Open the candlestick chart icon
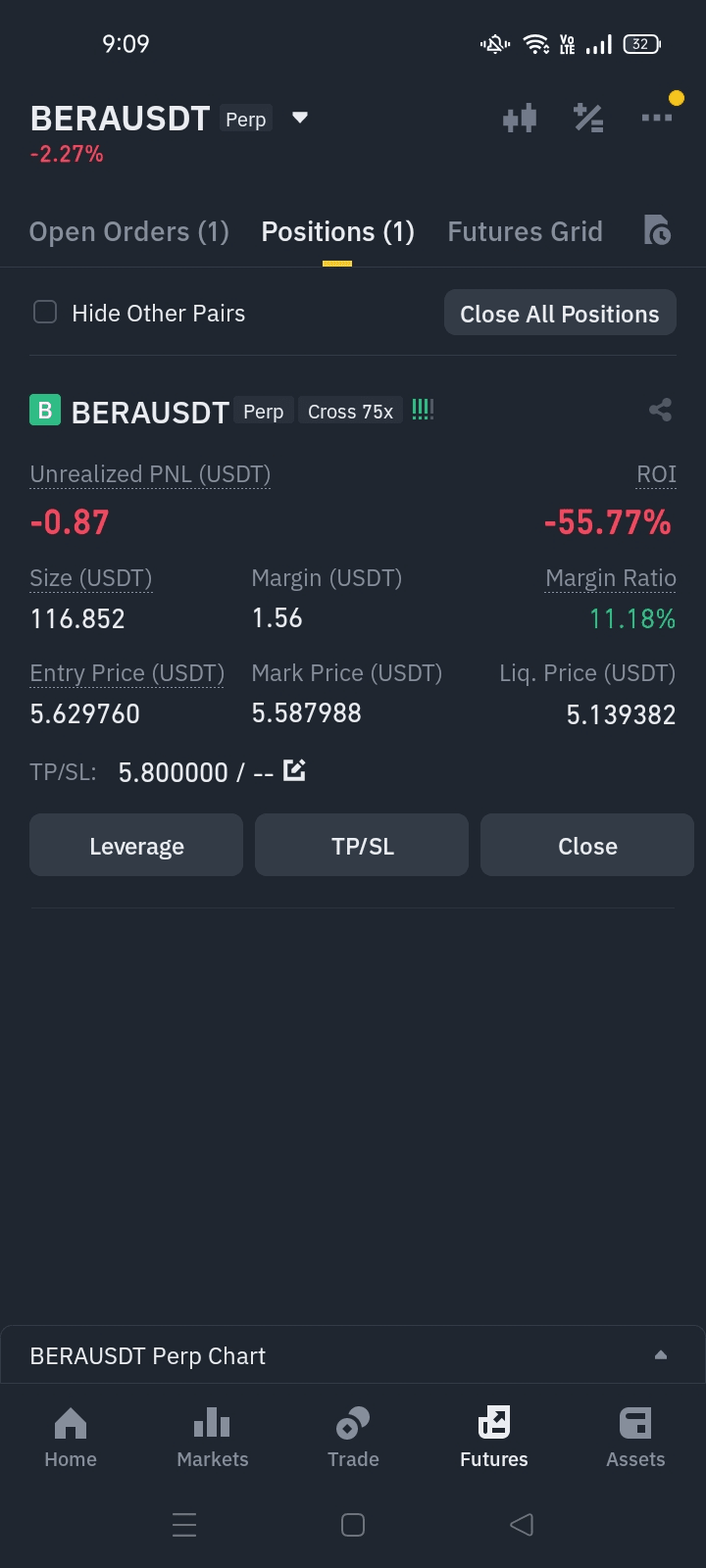Viewport: 706px width, 1568px height. coord(520,119)
